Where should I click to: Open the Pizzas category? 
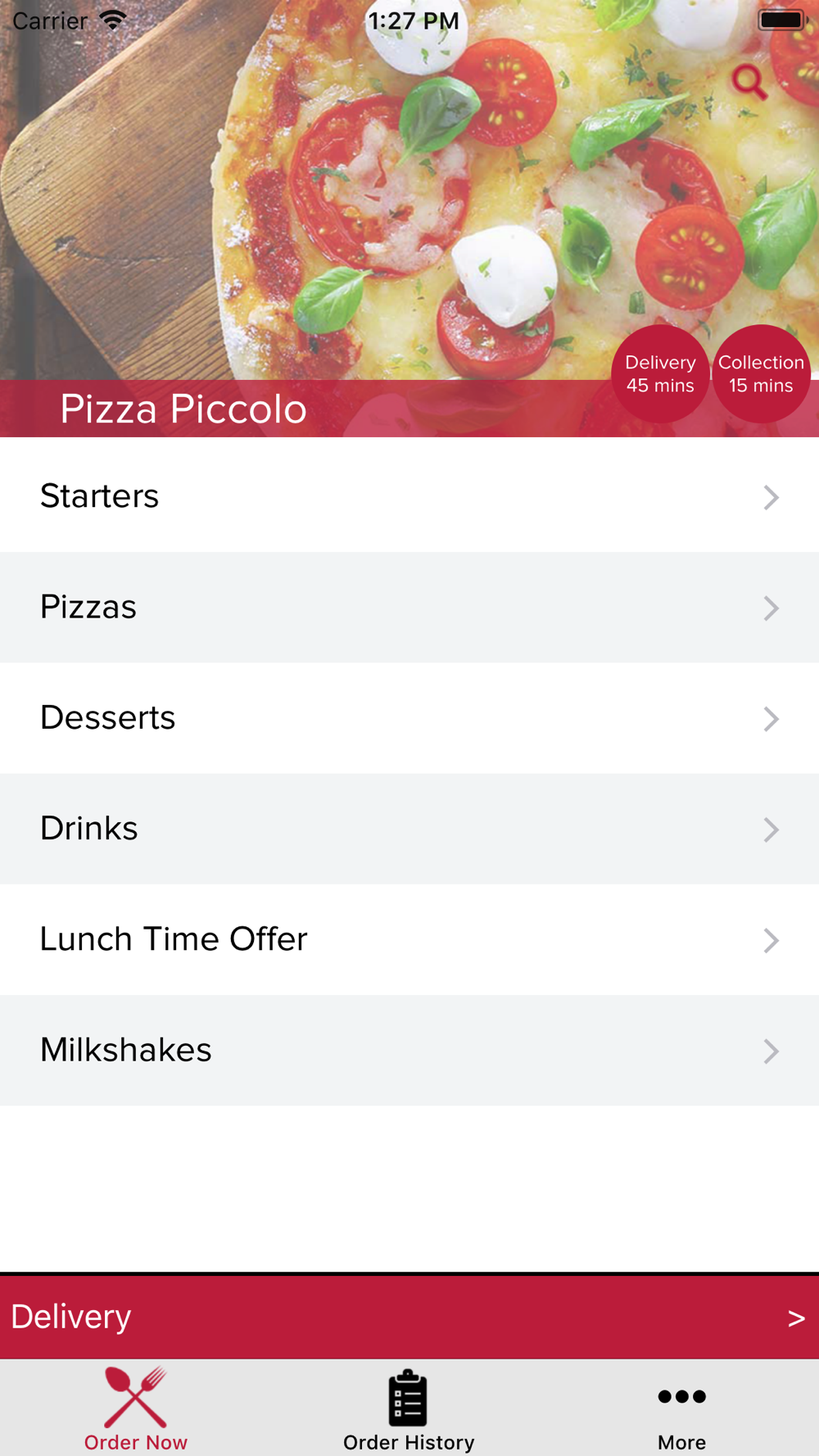pyautogui.click(x=409, y=607)
